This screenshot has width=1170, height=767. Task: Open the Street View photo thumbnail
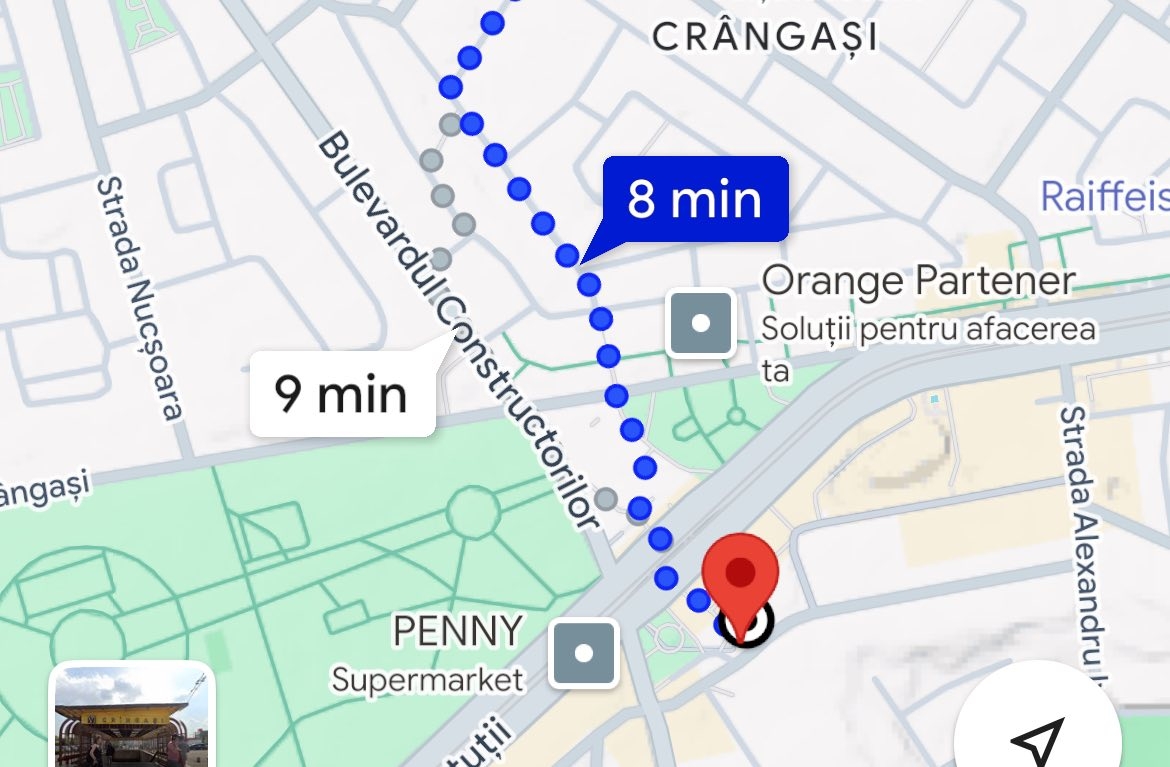(x=132, y=716)
